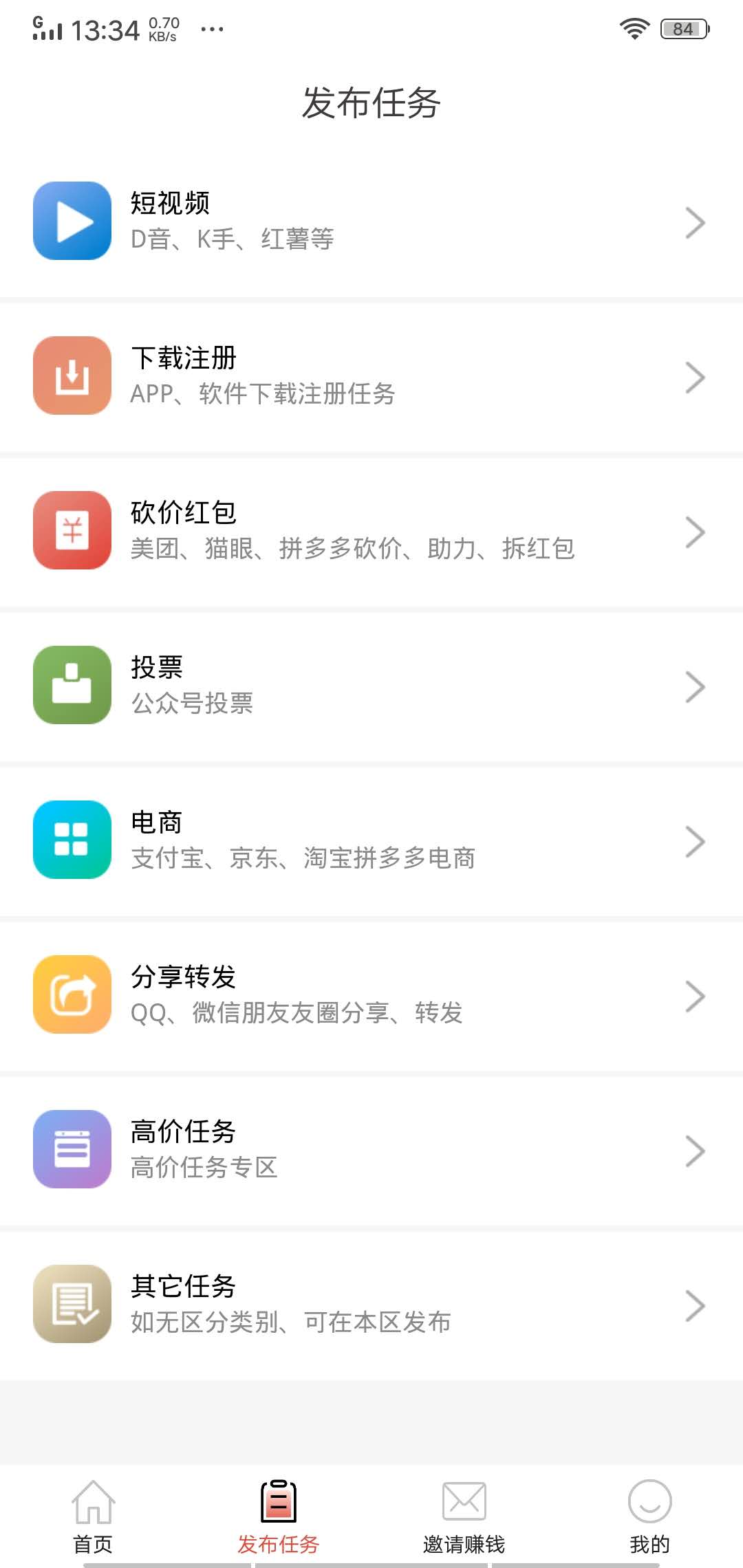Open the 电商 task category
The image size is (743, 1568).
(371, 840)
